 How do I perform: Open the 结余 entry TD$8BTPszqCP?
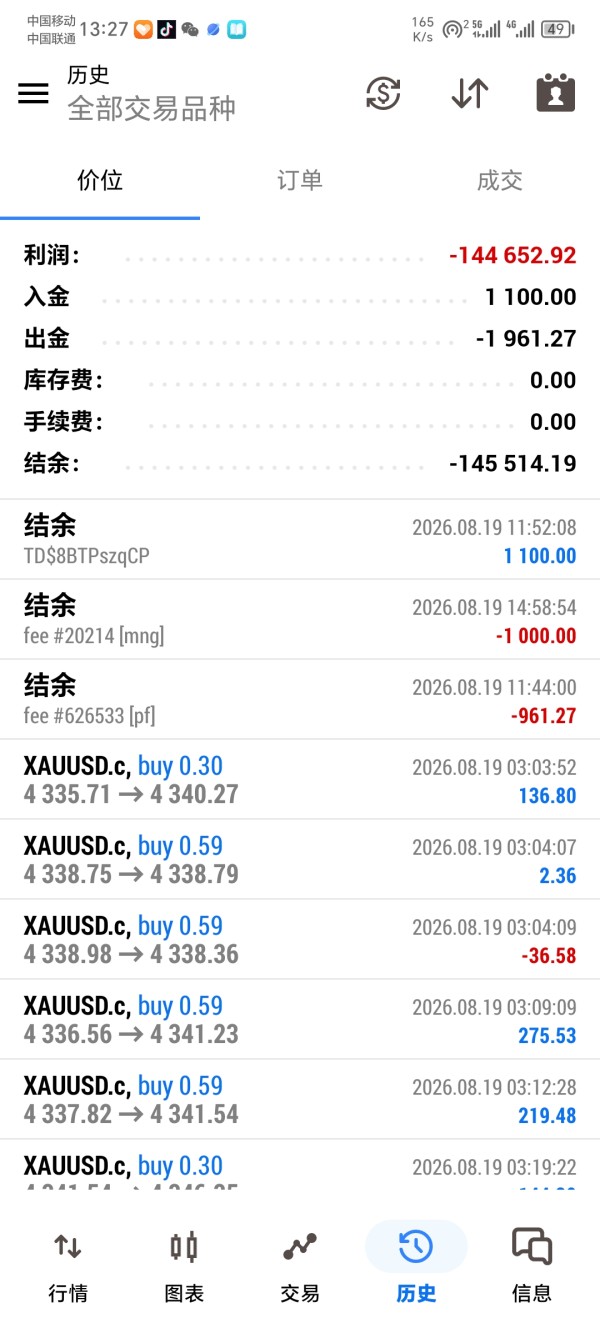pos(300,540)
